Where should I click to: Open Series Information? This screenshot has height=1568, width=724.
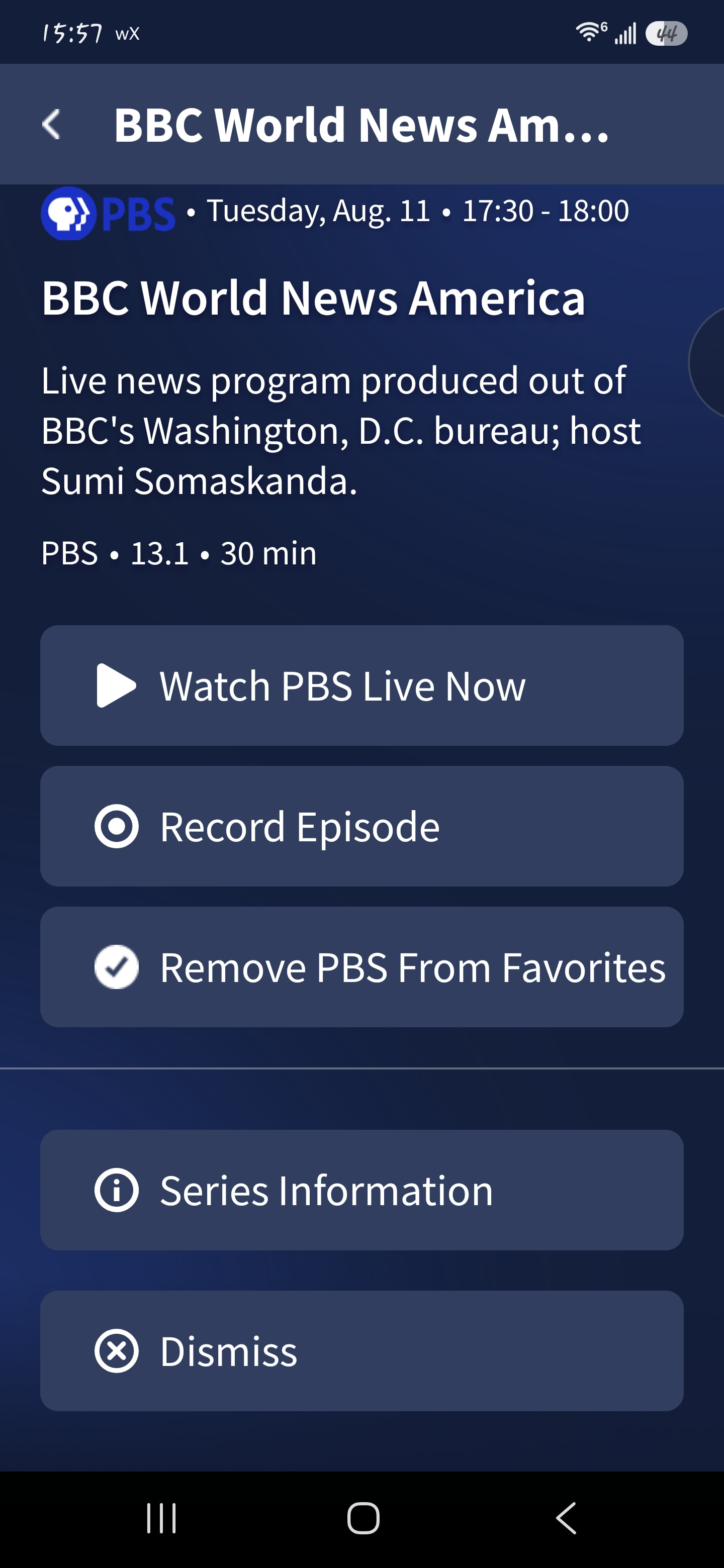[361, 1190]
